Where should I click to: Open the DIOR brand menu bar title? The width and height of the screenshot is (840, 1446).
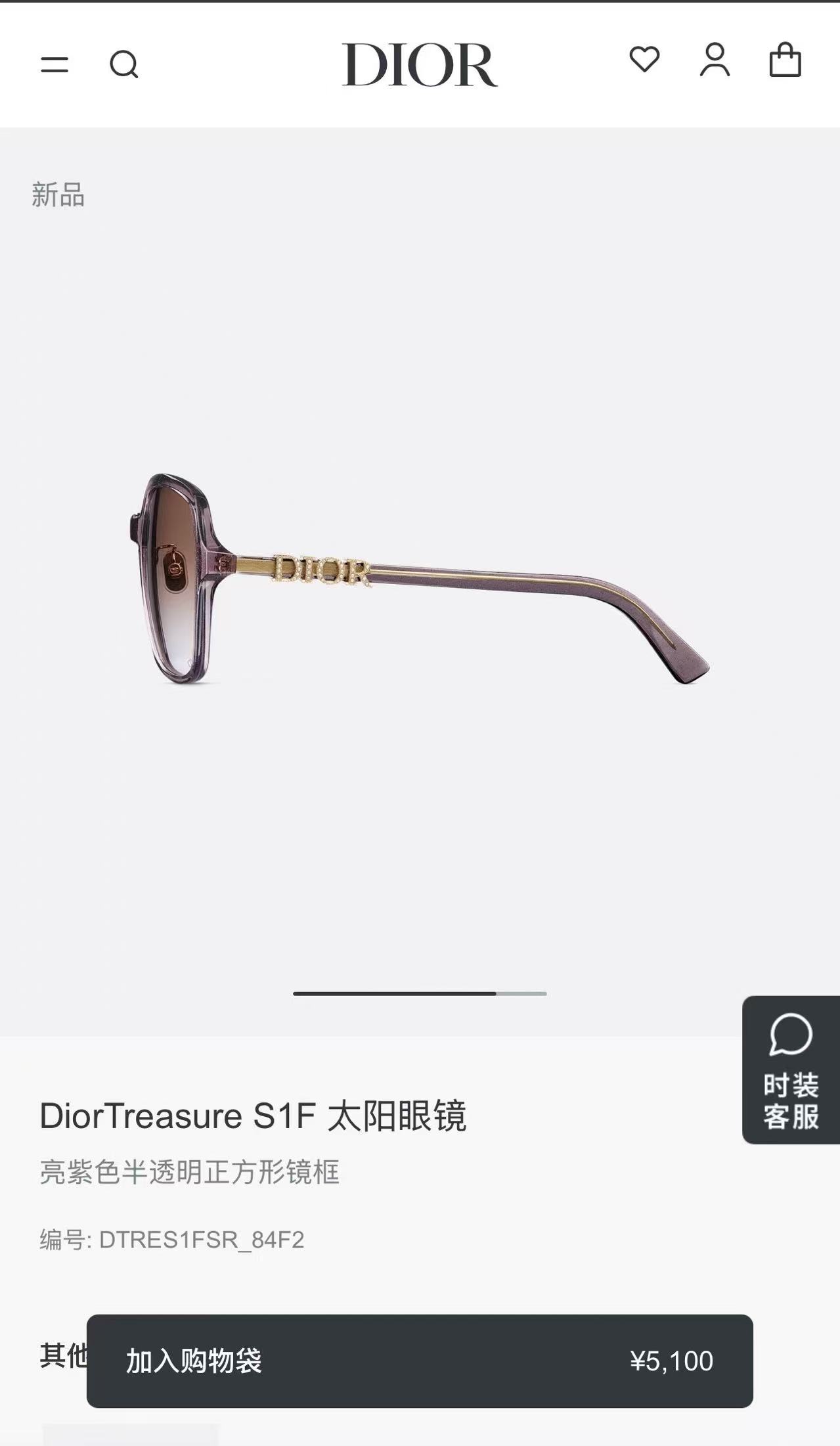coord(421,64)
